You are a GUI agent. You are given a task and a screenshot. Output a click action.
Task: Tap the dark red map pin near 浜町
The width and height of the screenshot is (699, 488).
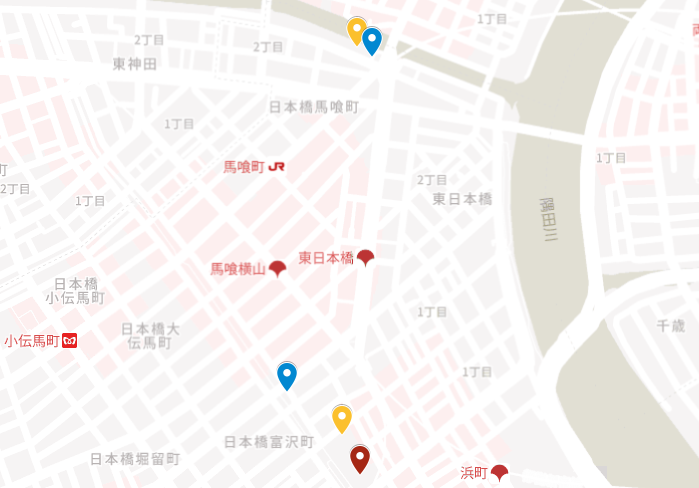360,458
